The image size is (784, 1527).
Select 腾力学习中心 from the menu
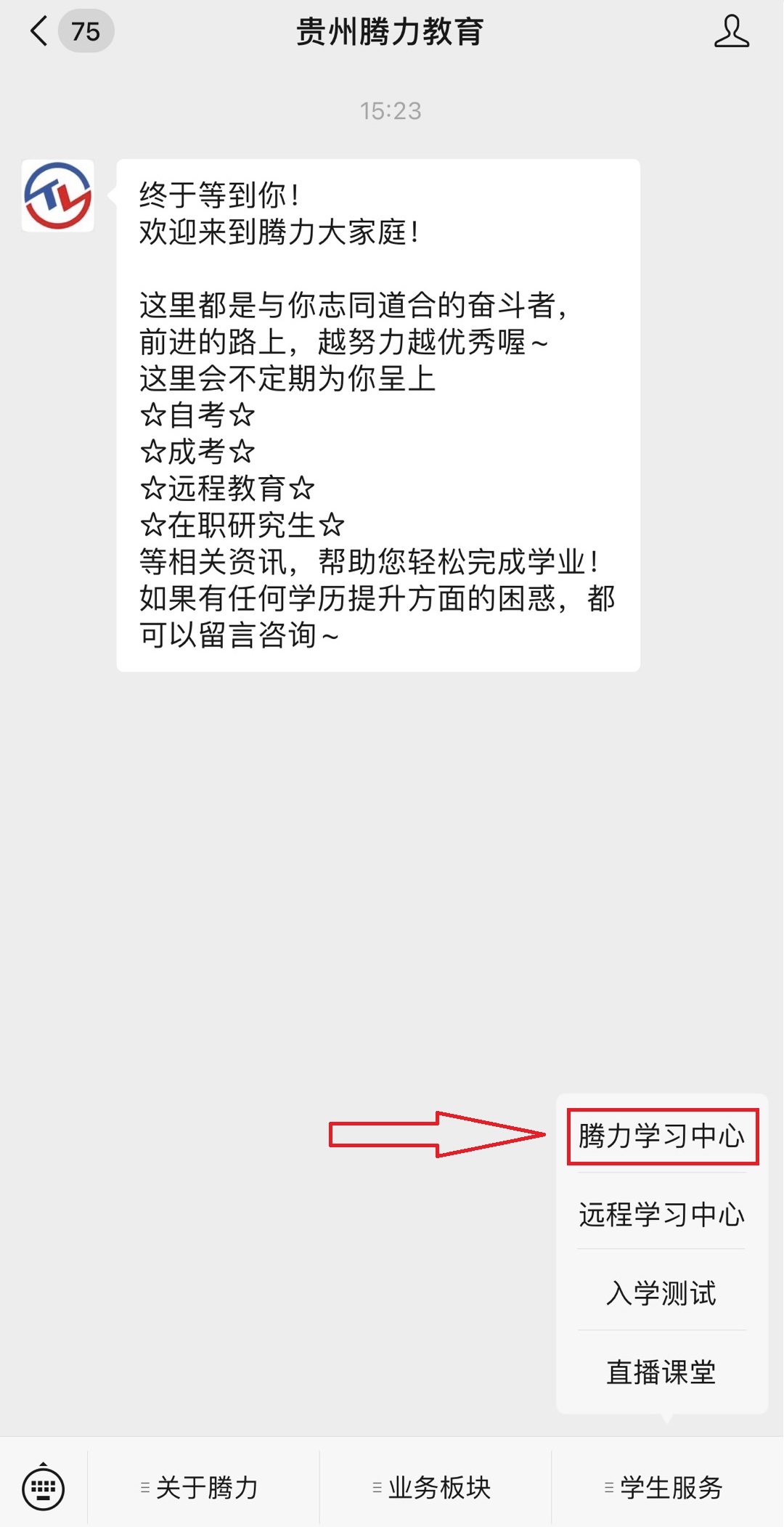pos(662,1136)
